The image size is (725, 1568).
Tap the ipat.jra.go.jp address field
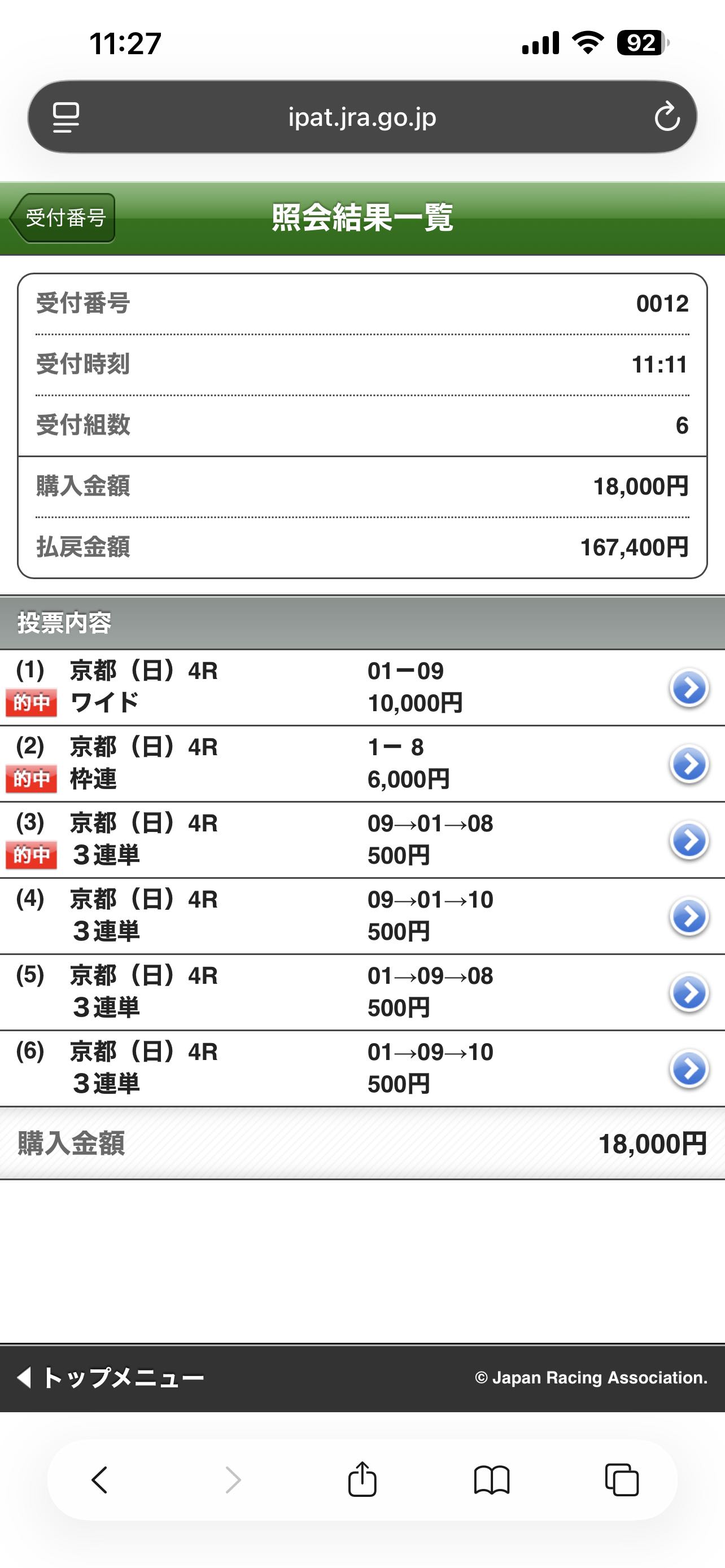tap(362, 116)
